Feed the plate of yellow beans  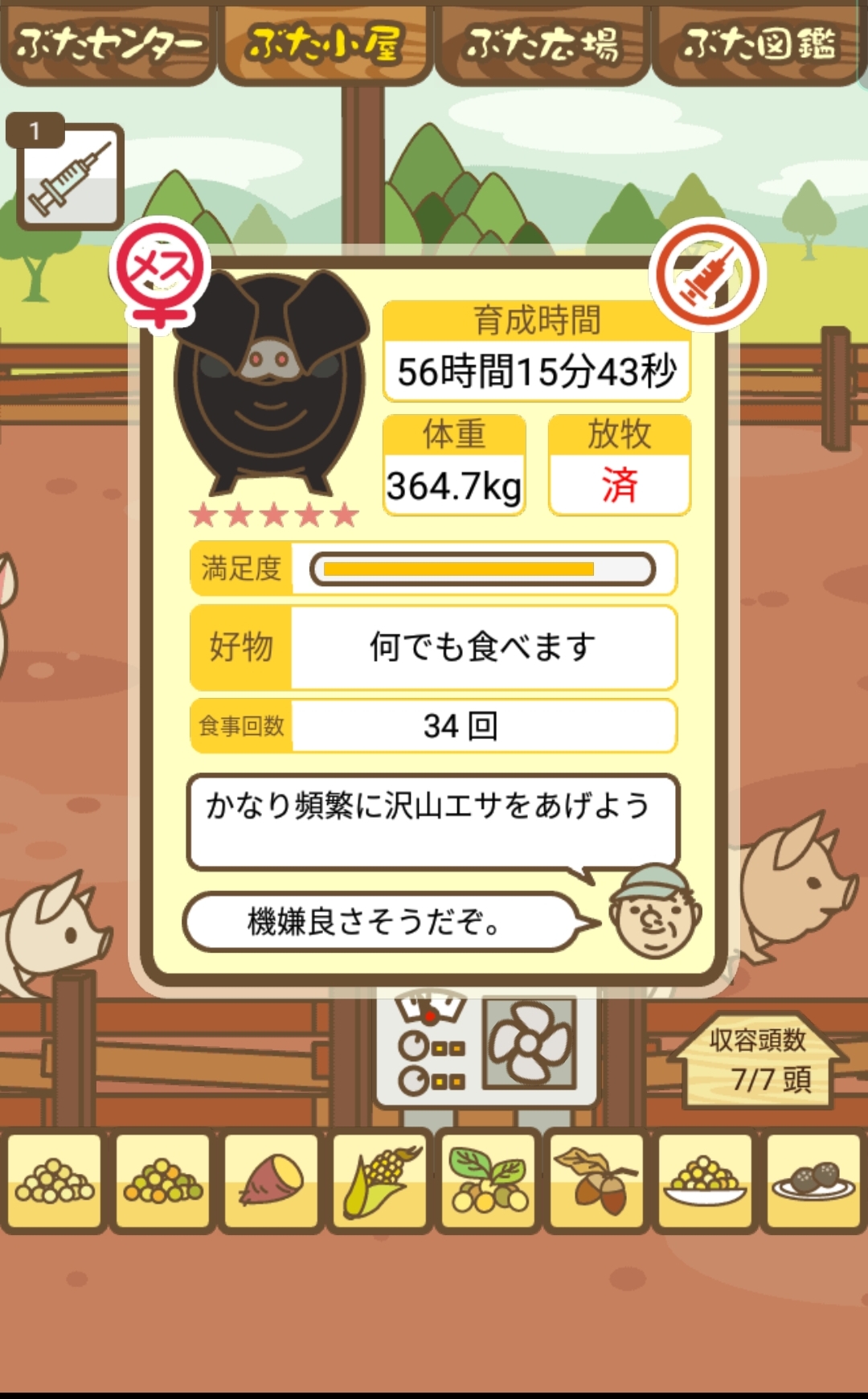point(706,1180)
